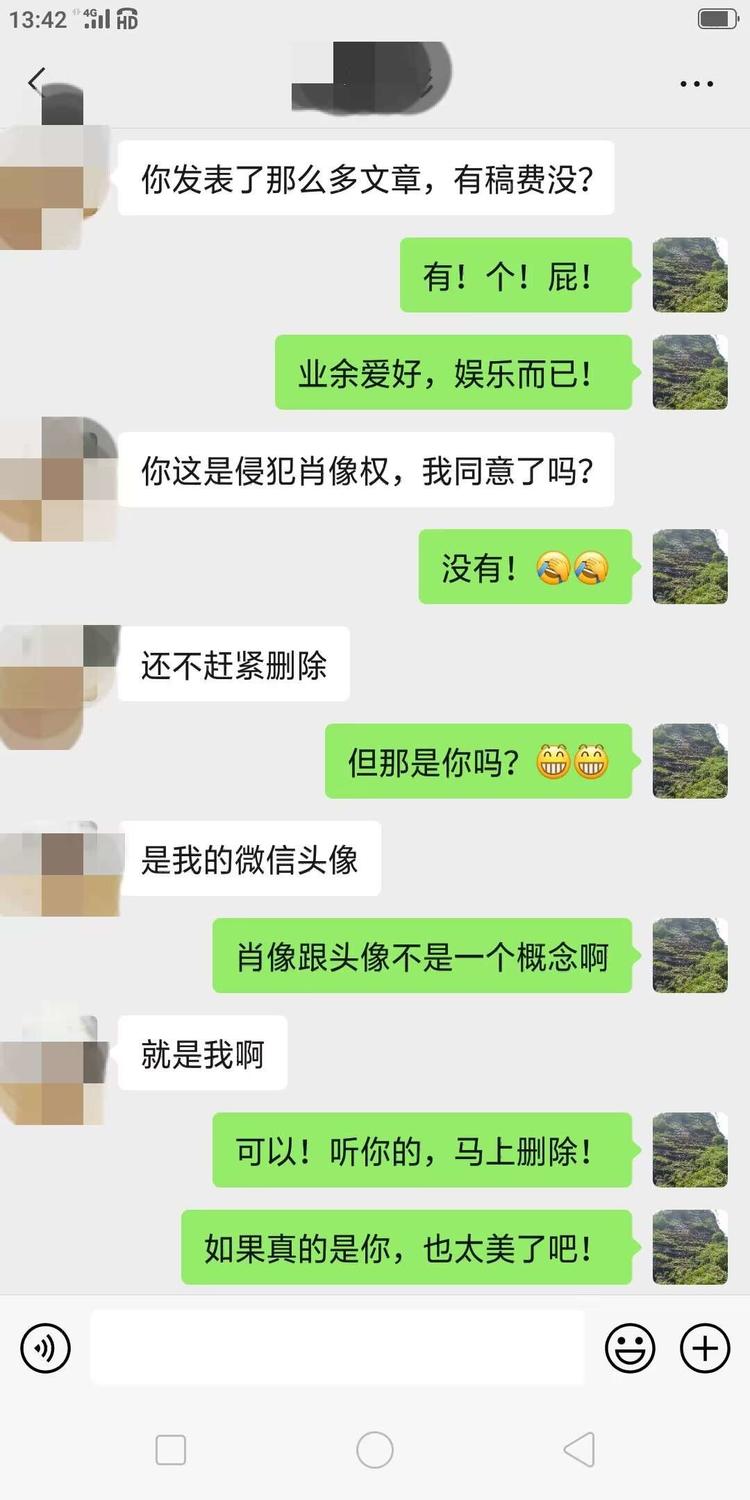Open the three-dot chat options menu
Viewport: 750px width, 1500px height.
click(696, 84)
